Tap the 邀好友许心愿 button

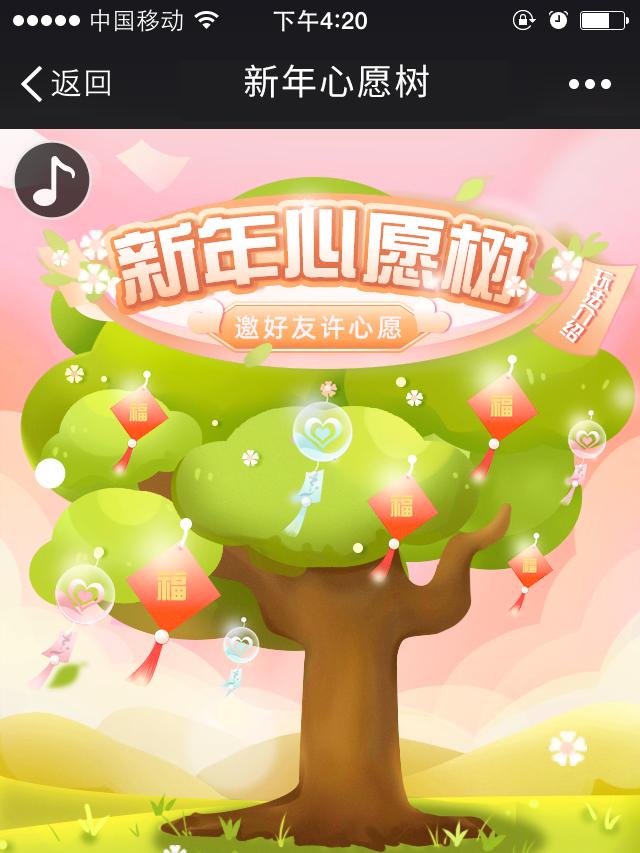(x=318, y=326)
